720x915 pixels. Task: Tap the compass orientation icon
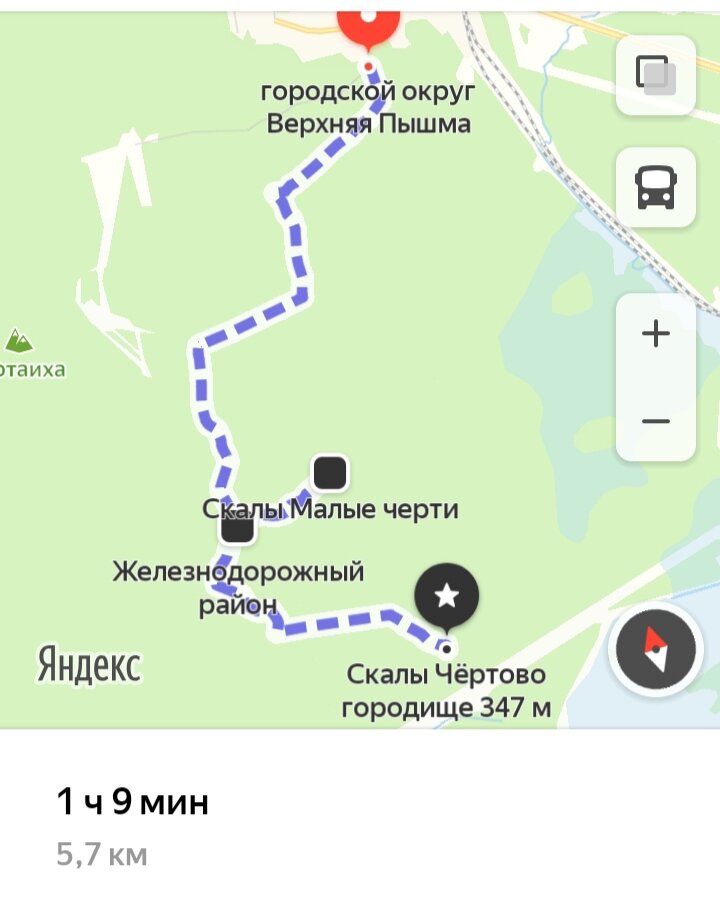click(x=654, y=652)
